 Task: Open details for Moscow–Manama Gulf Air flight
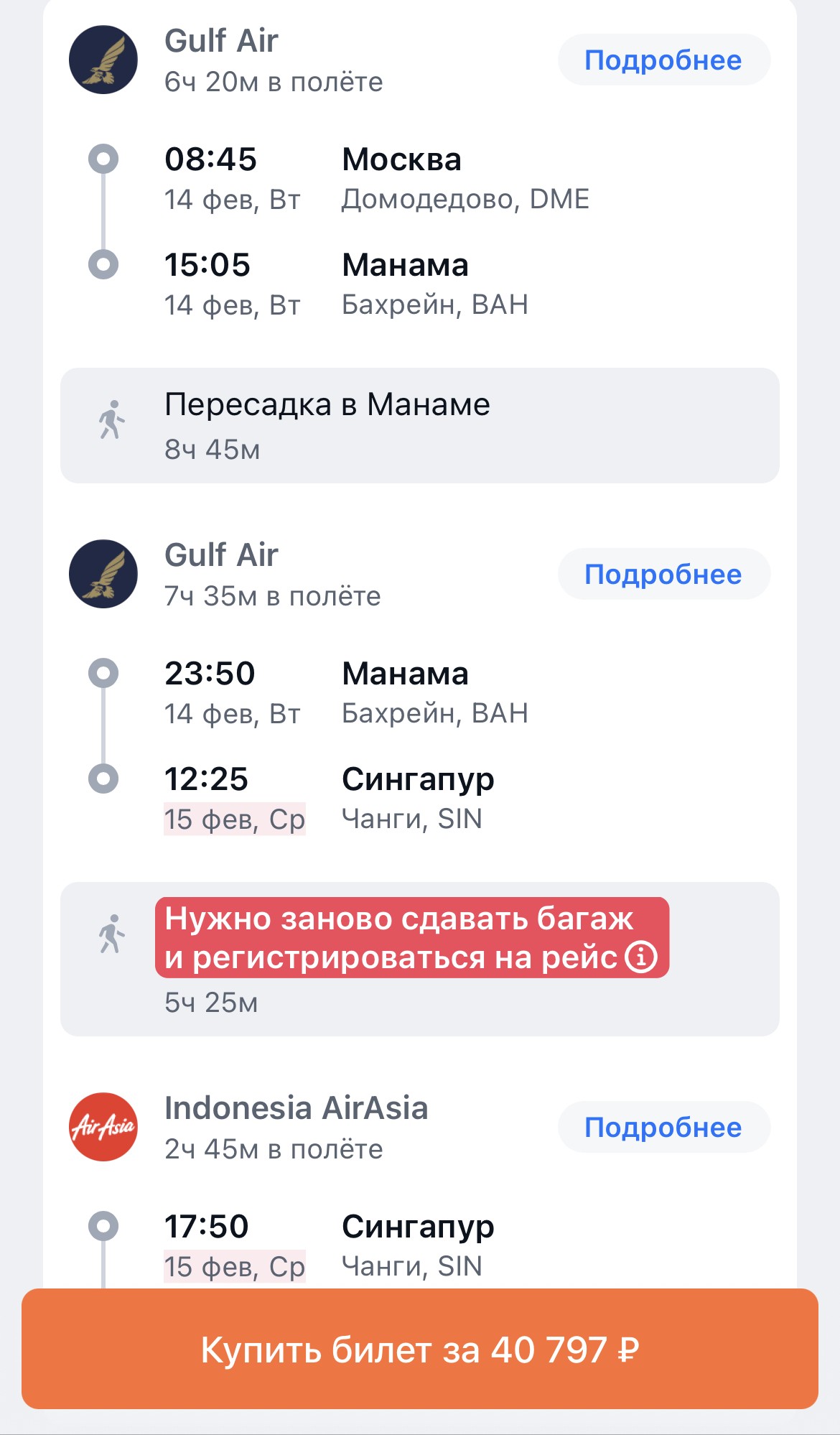tap(664, 60)
